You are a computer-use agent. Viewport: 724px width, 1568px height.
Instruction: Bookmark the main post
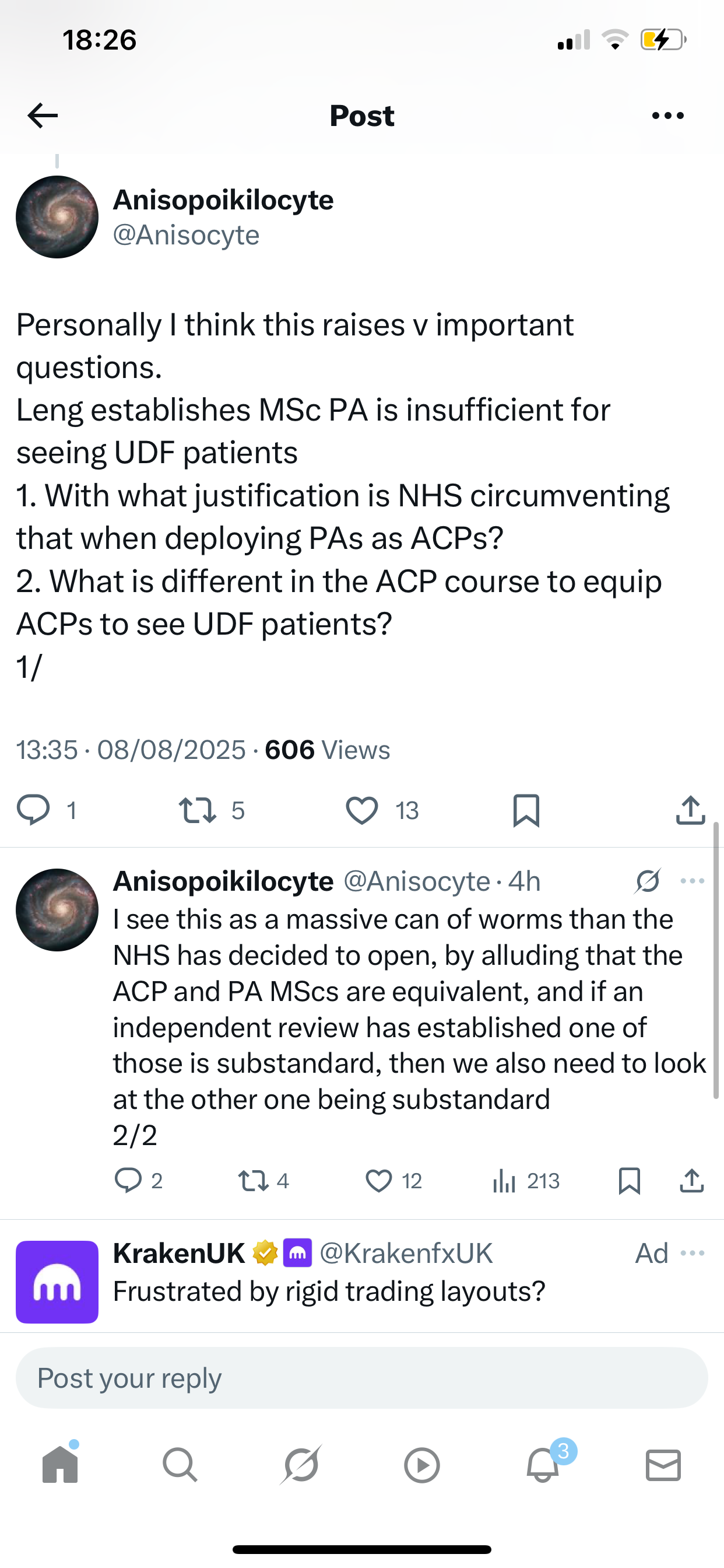526,810
